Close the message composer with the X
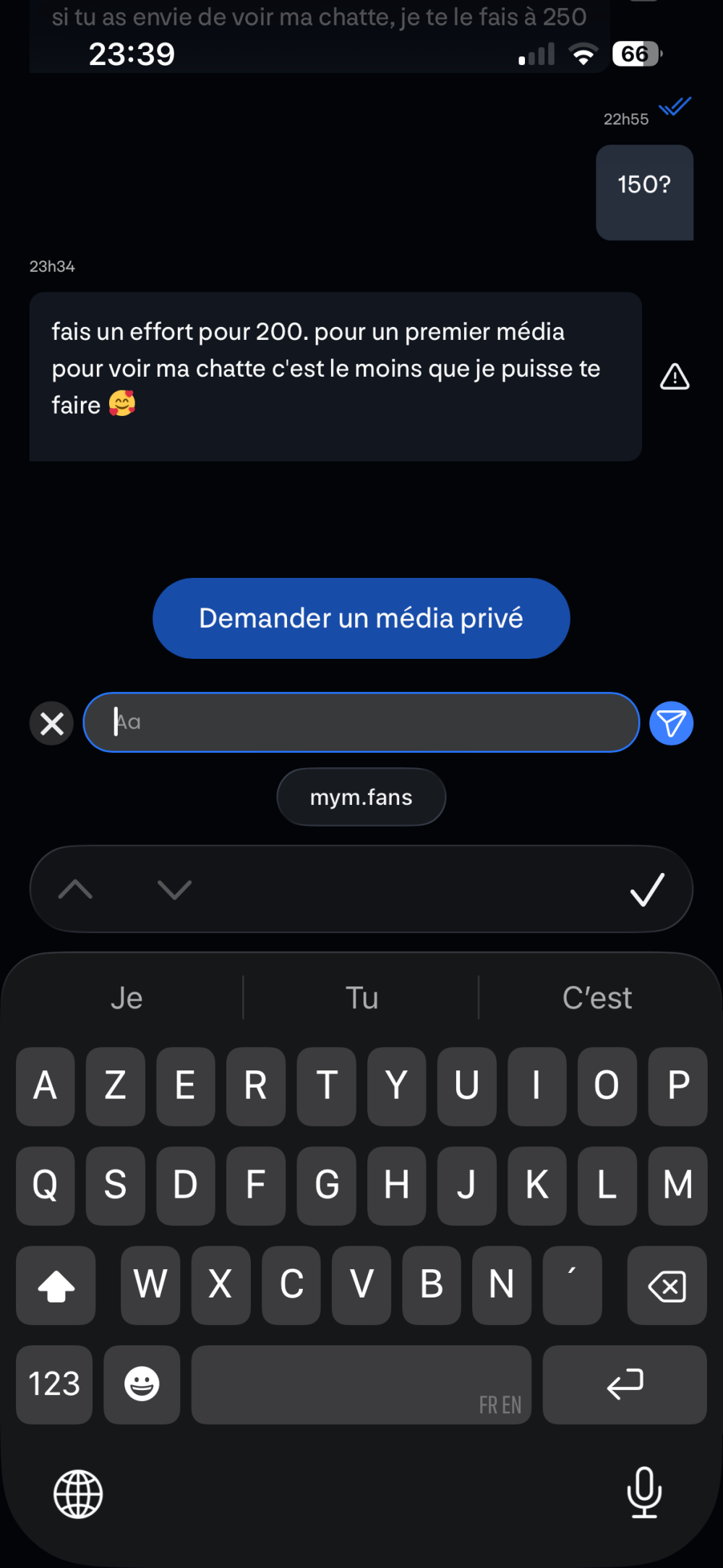 tap(51, 723)
